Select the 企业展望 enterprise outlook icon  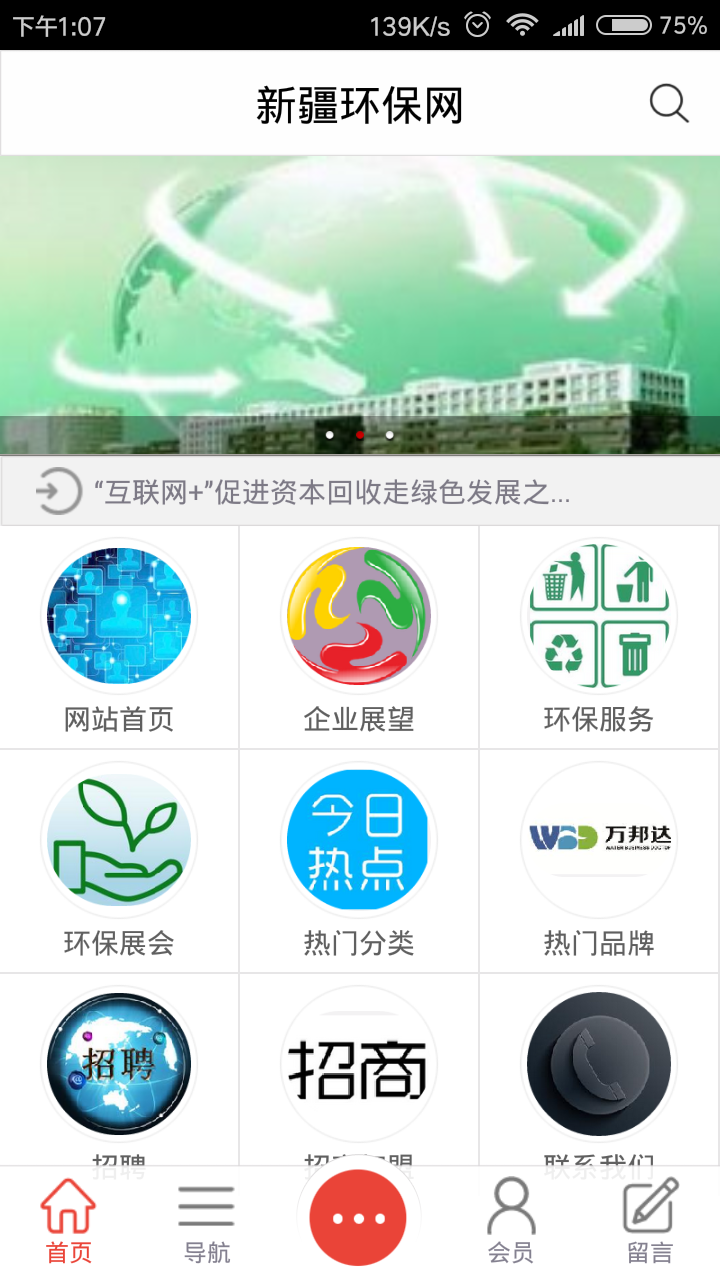[x=359, y=615]
